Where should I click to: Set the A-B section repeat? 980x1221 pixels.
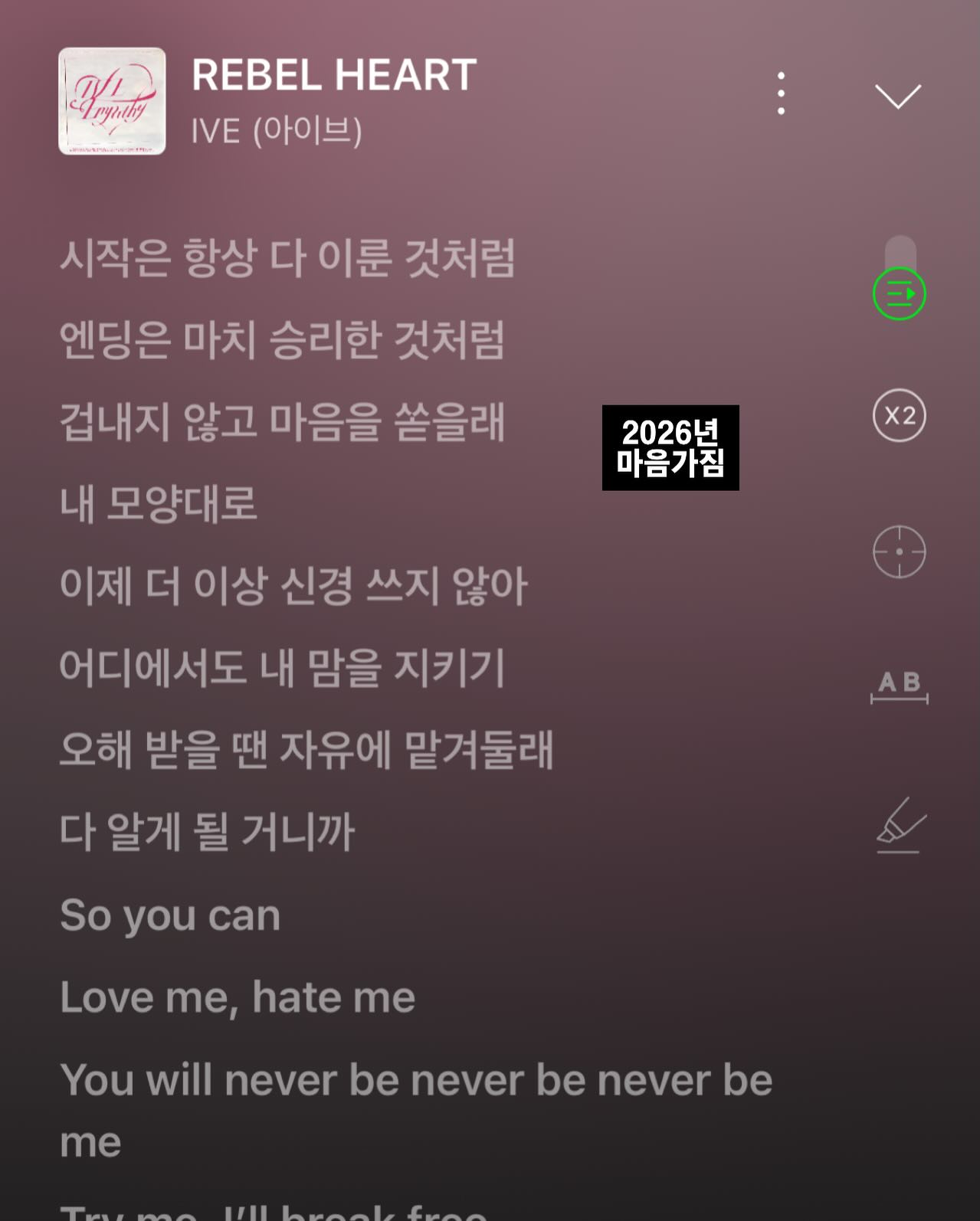click(899, 686)
